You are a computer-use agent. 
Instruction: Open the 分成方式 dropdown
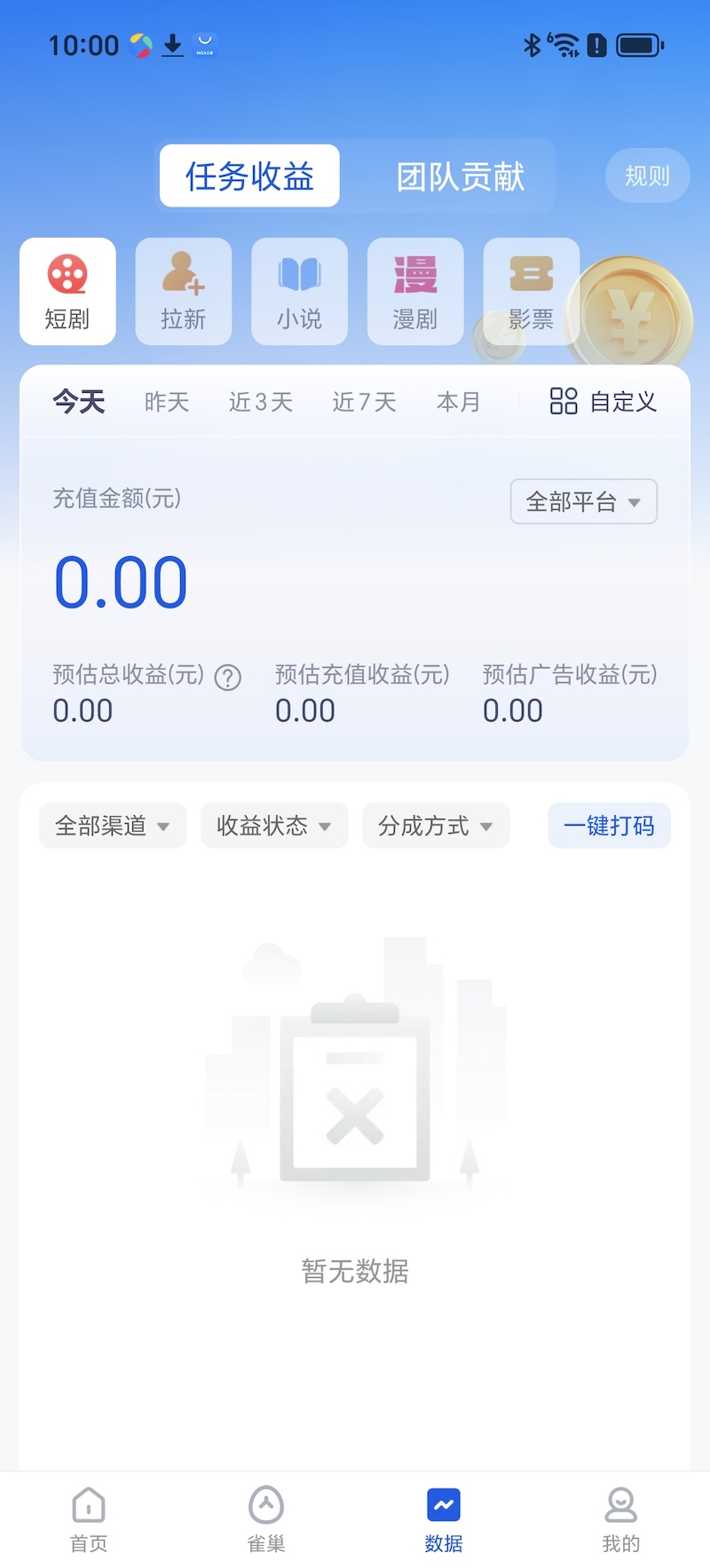435,825
